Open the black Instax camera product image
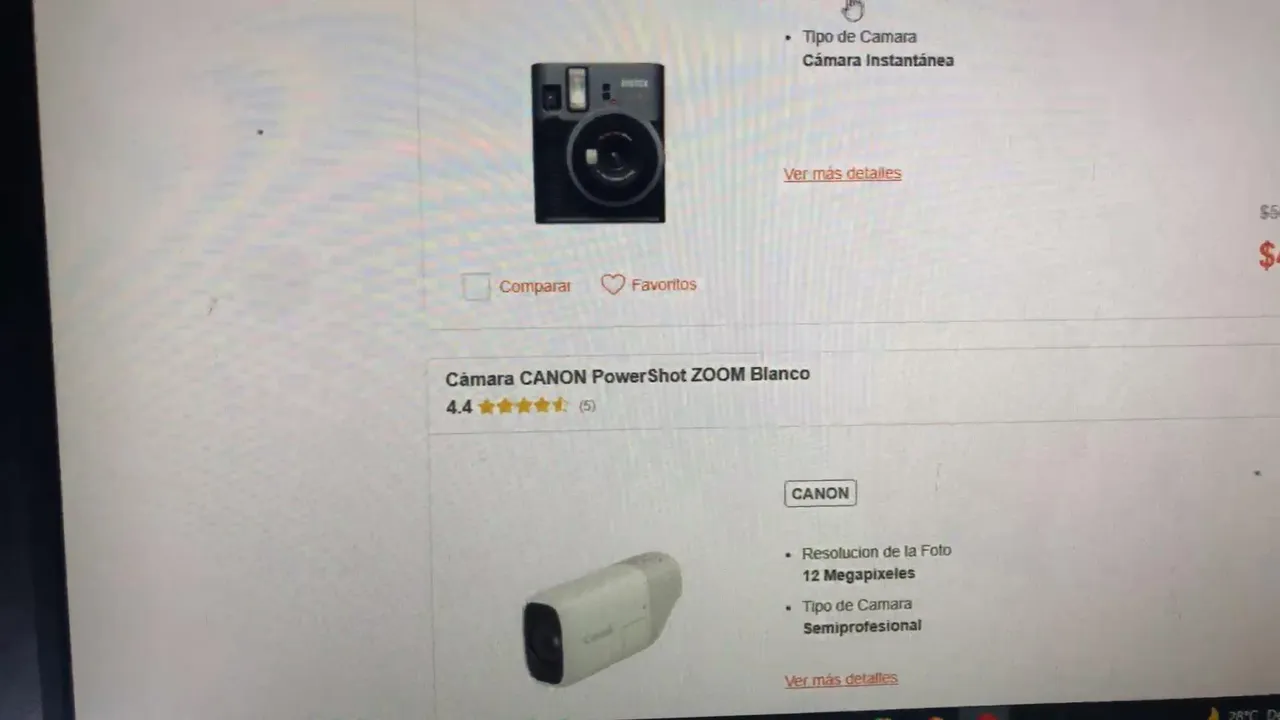This screenshot has height=720, width=1280. pos(598,143)
